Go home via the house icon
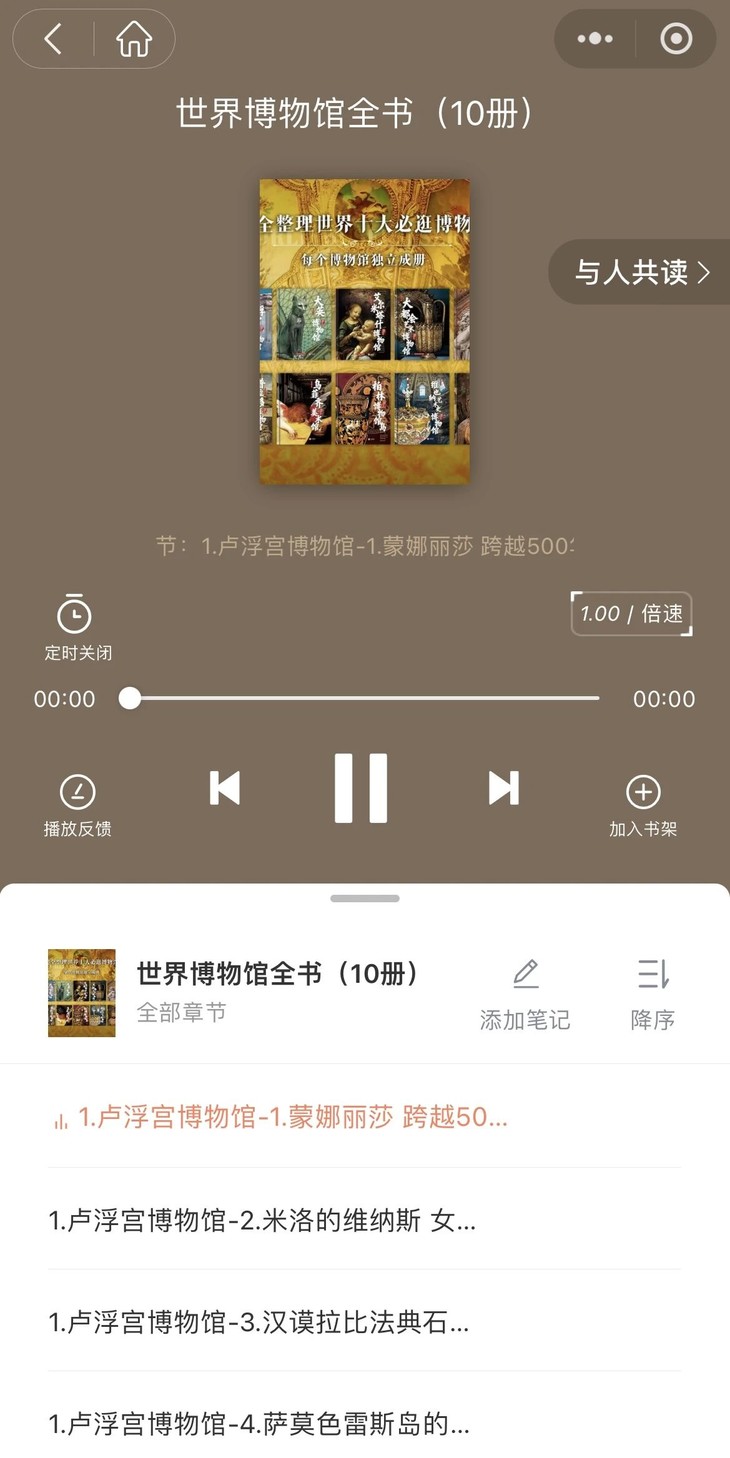Screen dimensions: 730x1458 tap(133, 39)
